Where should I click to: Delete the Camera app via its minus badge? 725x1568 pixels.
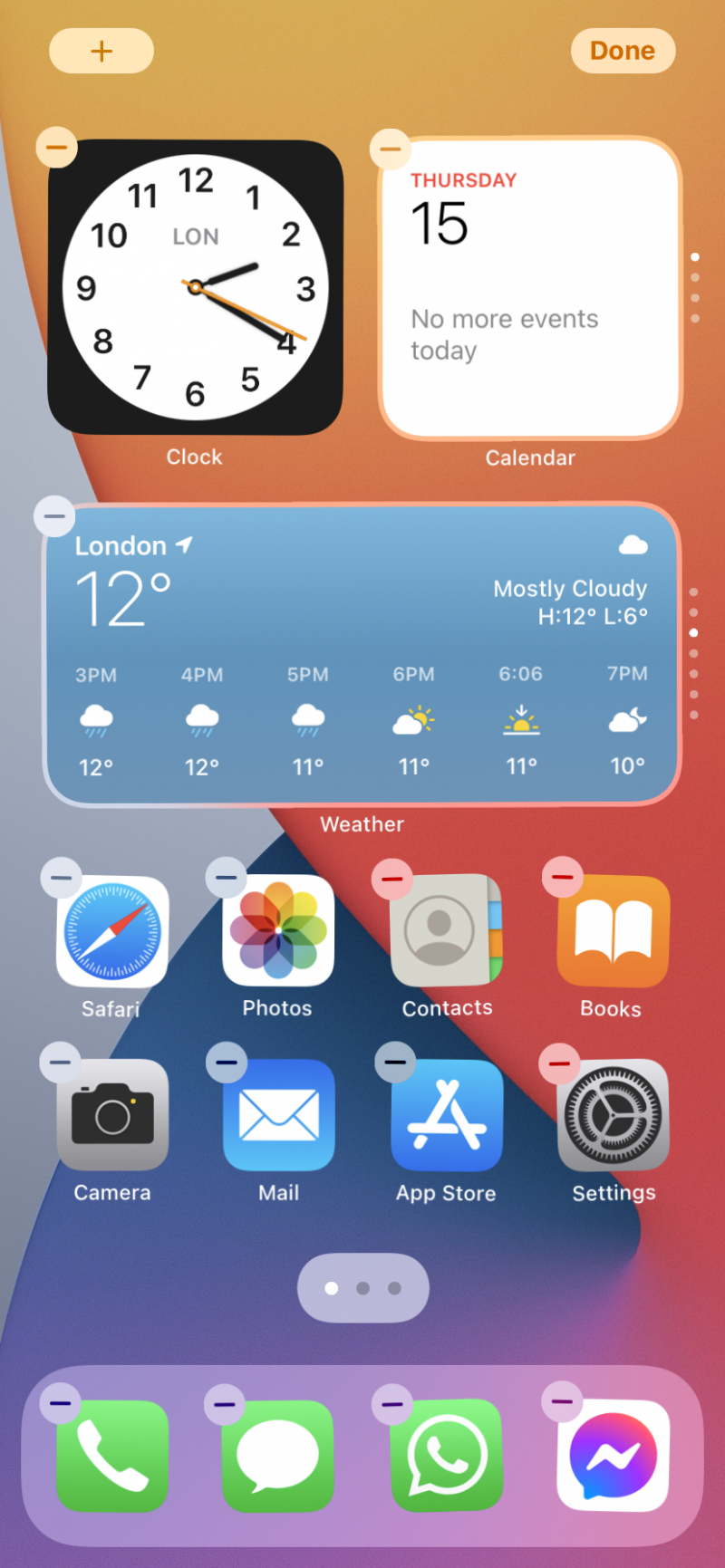coord(61,1063)
